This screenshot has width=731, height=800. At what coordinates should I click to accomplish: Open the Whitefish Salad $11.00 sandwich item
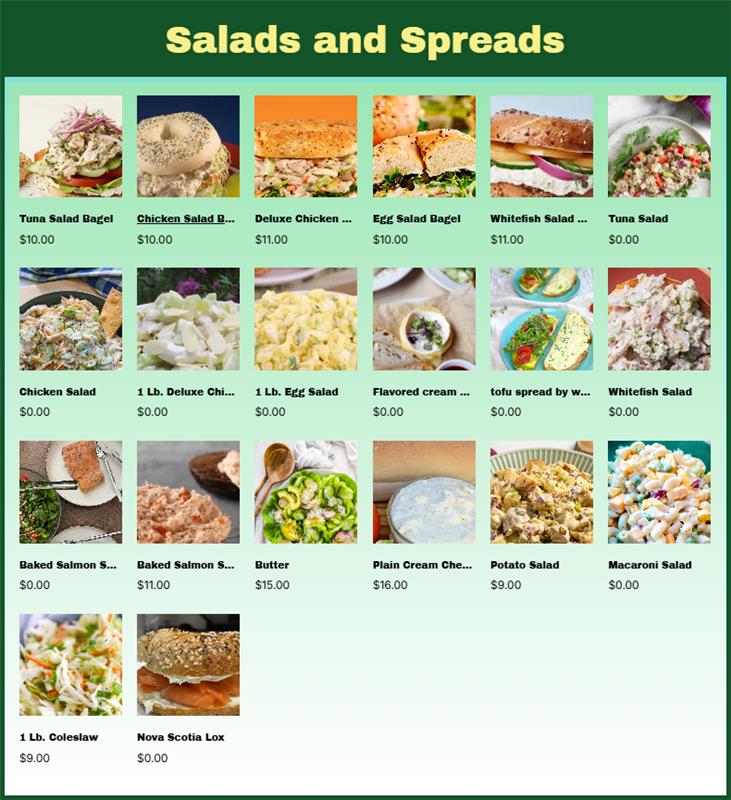point(541,147)
